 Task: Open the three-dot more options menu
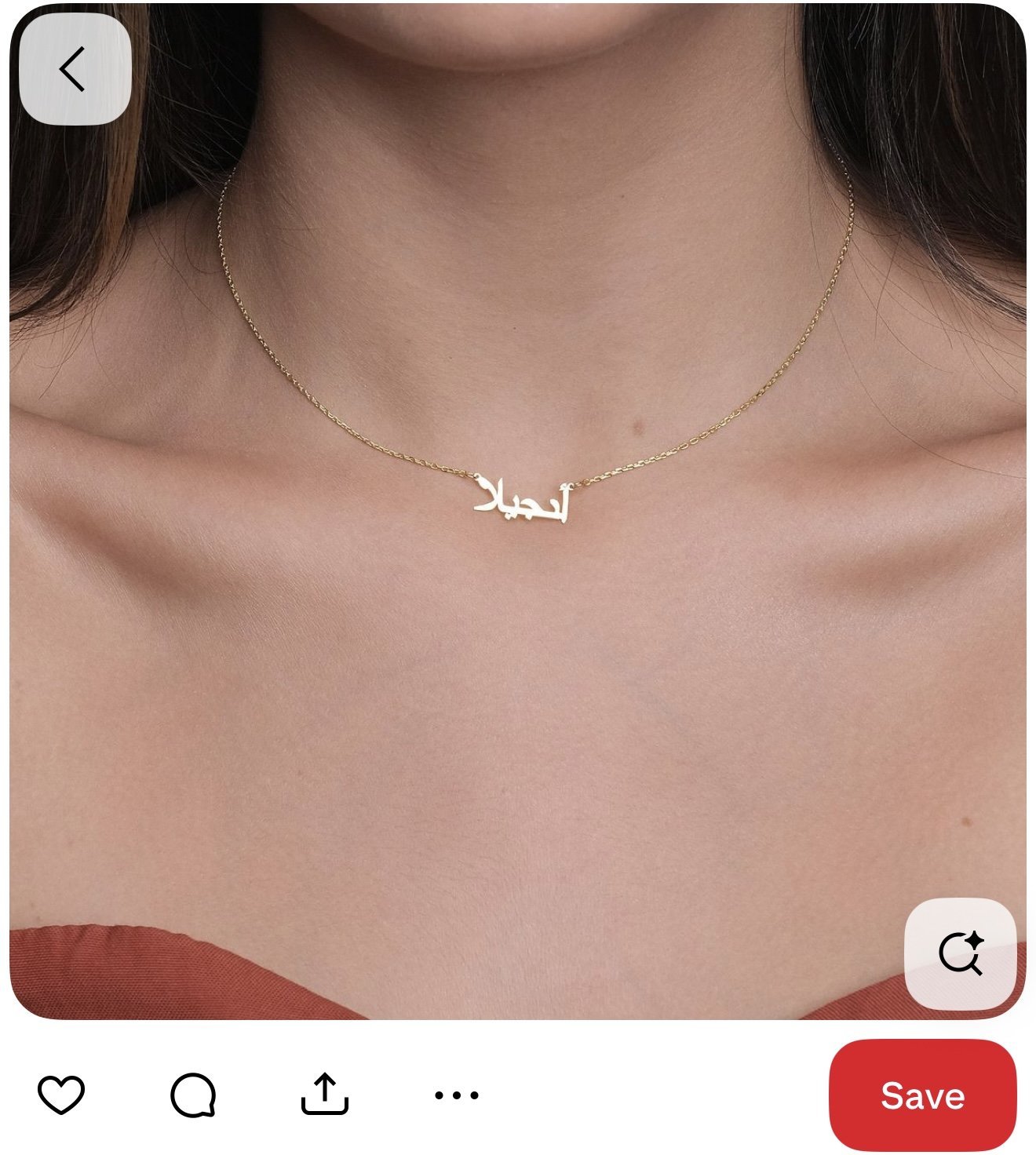click(457, 1095)
